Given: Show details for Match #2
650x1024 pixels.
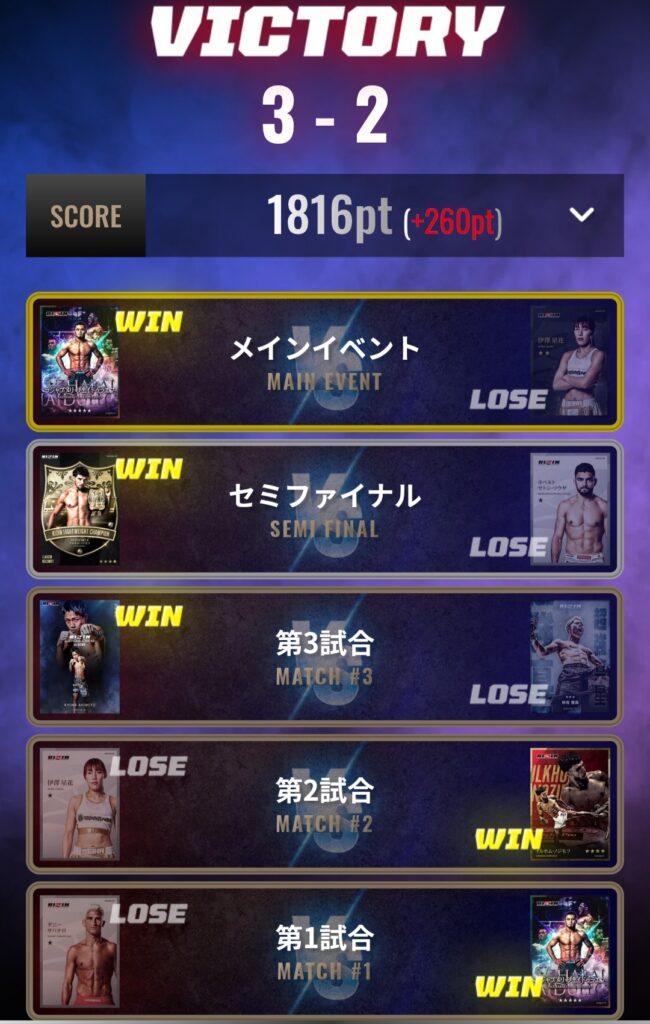Looking at the screenshot, I should click(x=325, y=805).
